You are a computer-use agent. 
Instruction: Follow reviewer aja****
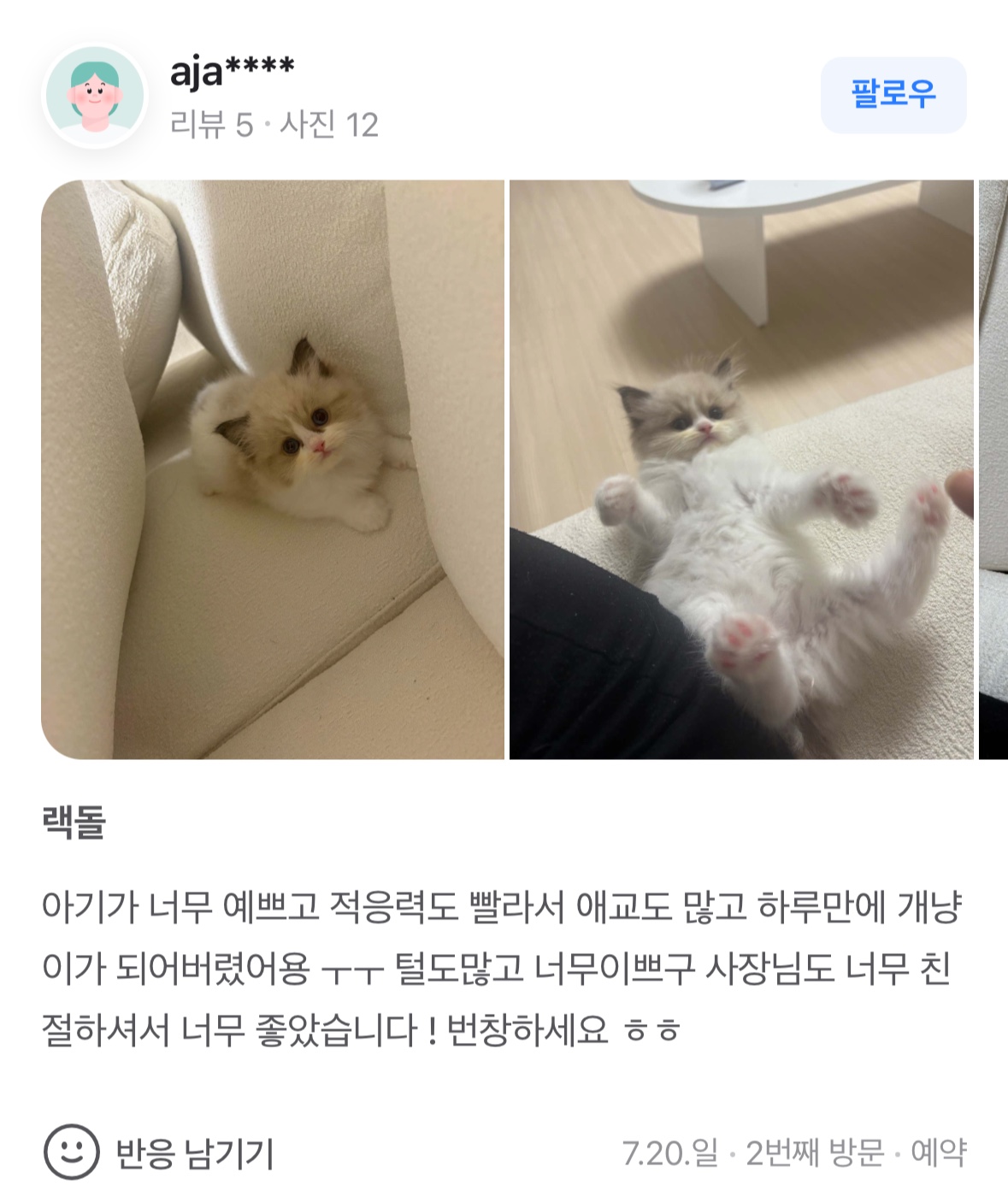point(893,94)
